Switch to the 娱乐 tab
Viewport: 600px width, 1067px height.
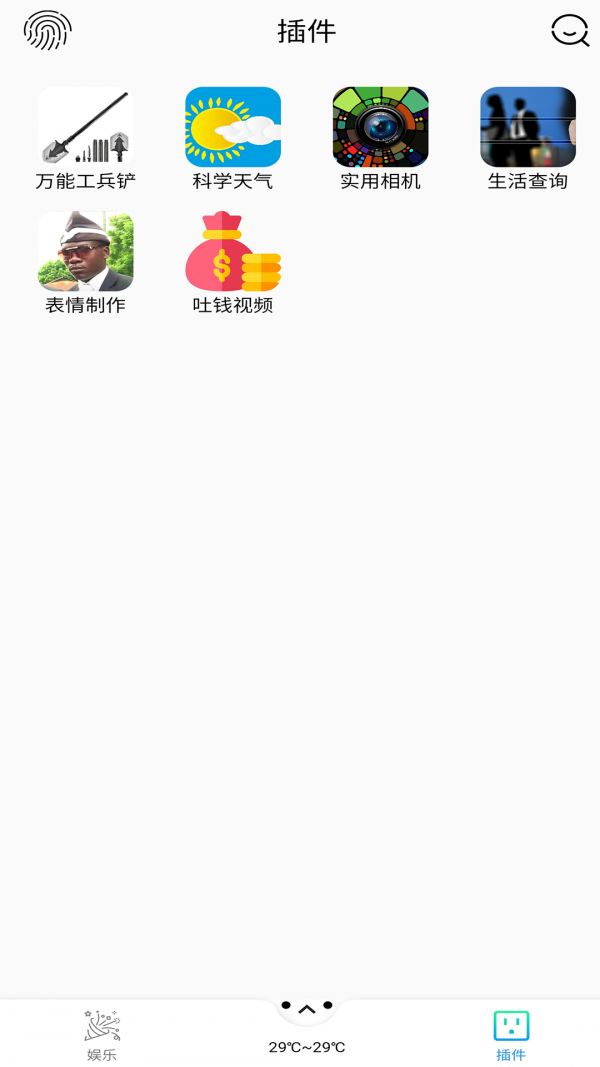(101, 1035)
